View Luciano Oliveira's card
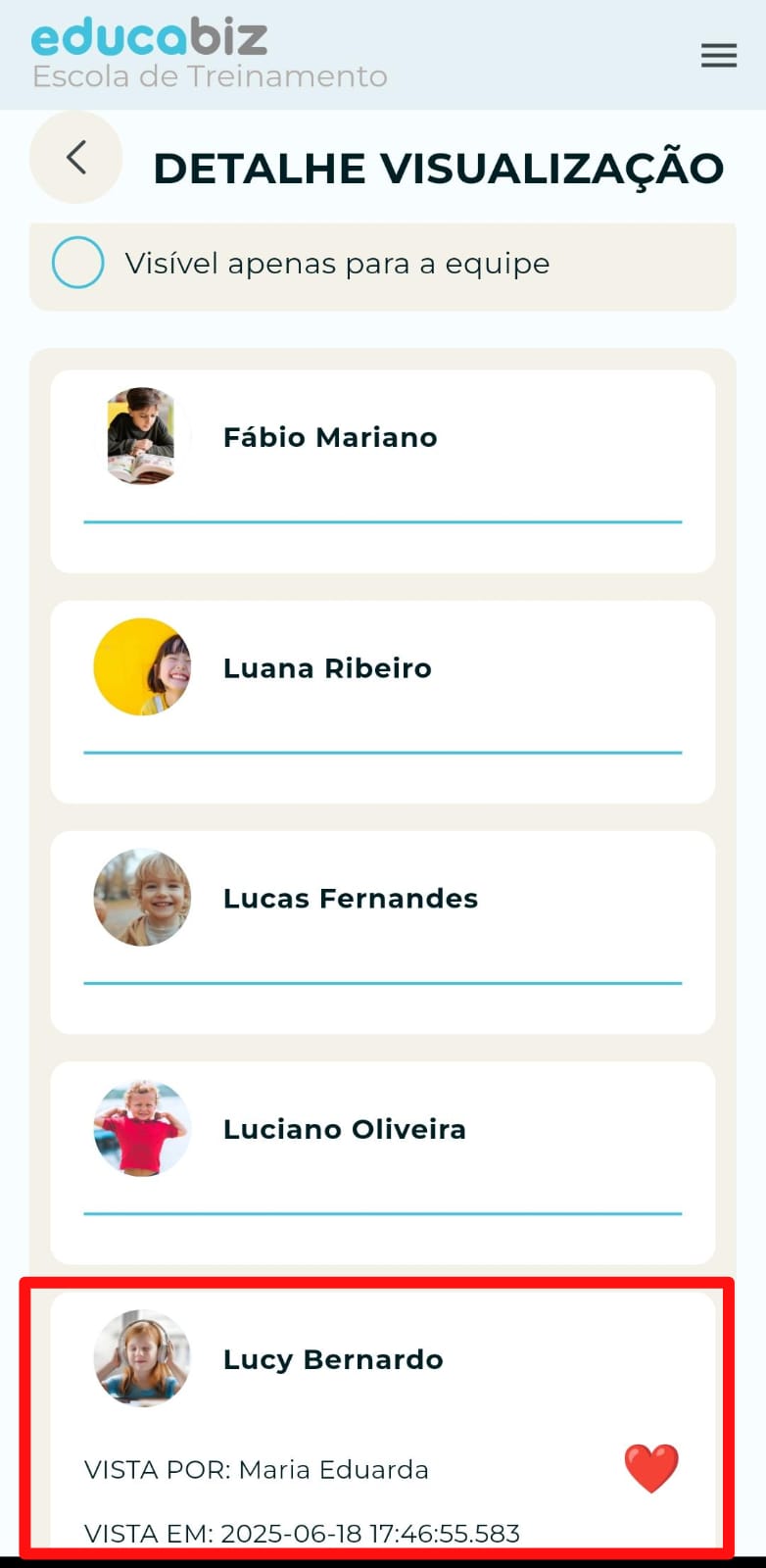 coord(382,1161)
